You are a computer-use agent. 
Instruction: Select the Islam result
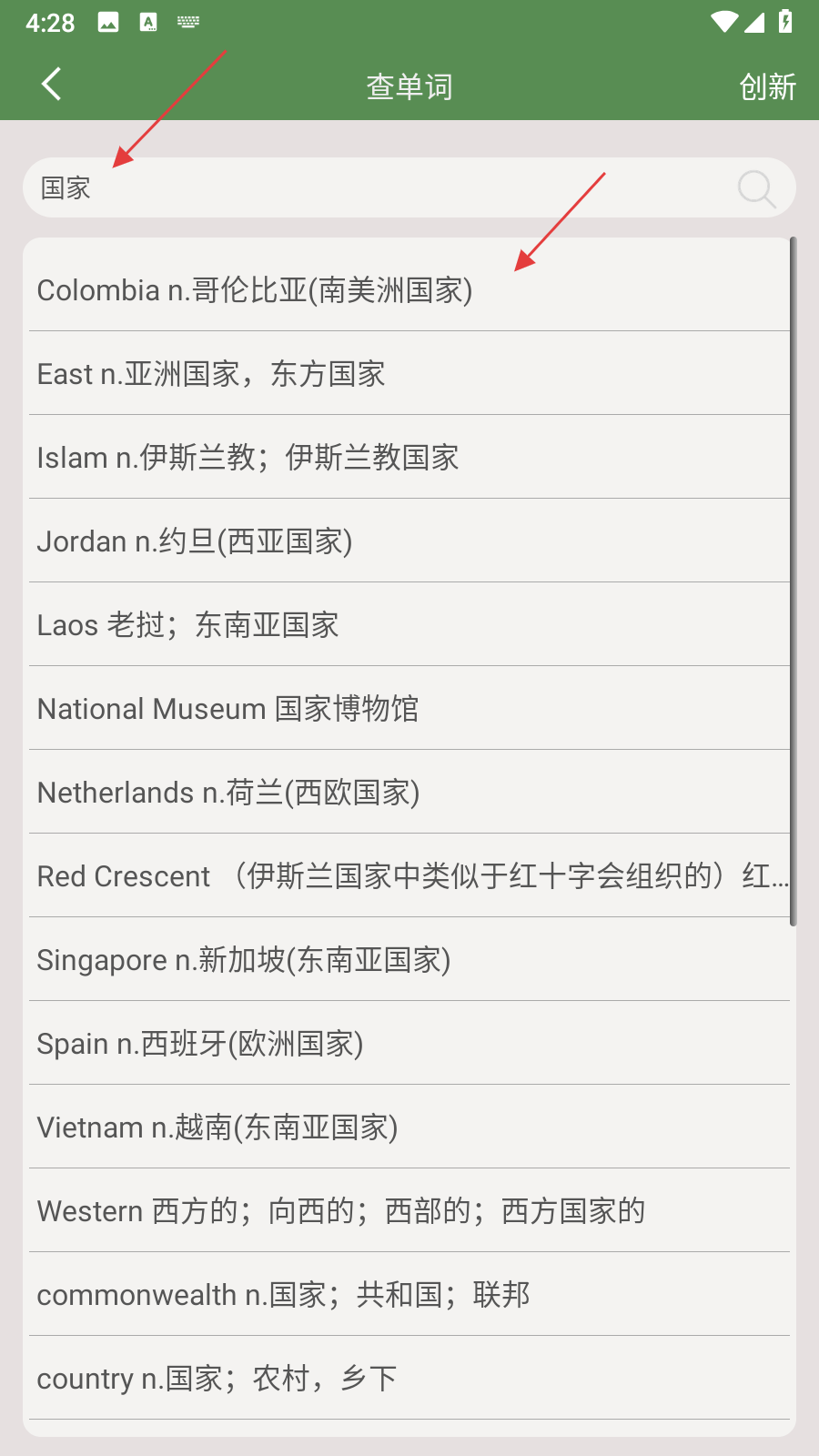coord(248,458)
